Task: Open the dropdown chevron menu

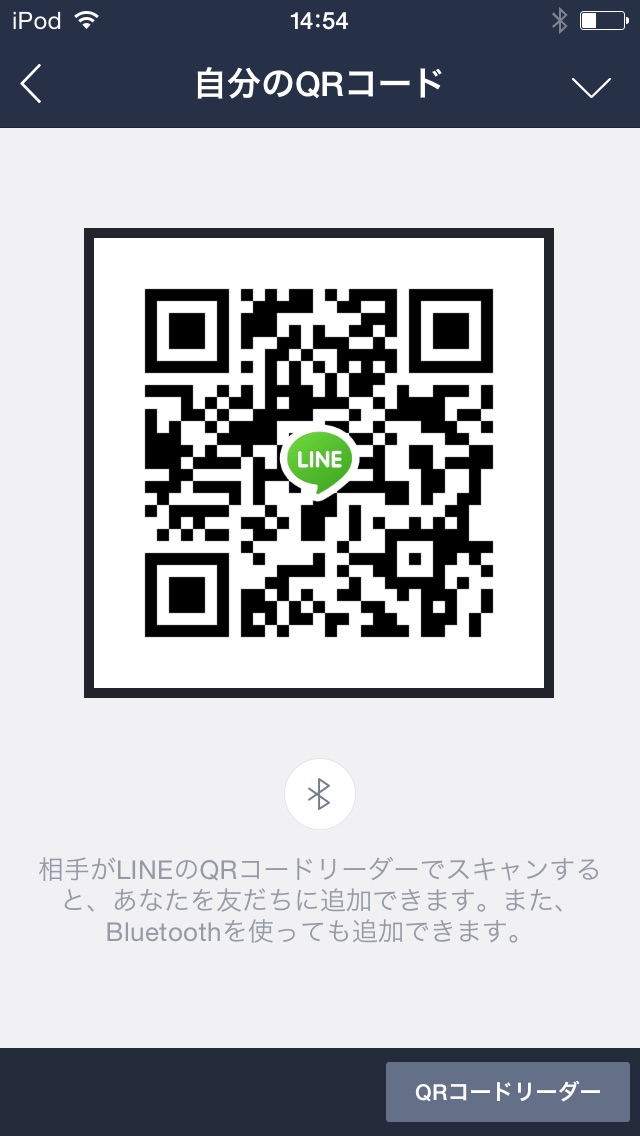Action: 591,87
